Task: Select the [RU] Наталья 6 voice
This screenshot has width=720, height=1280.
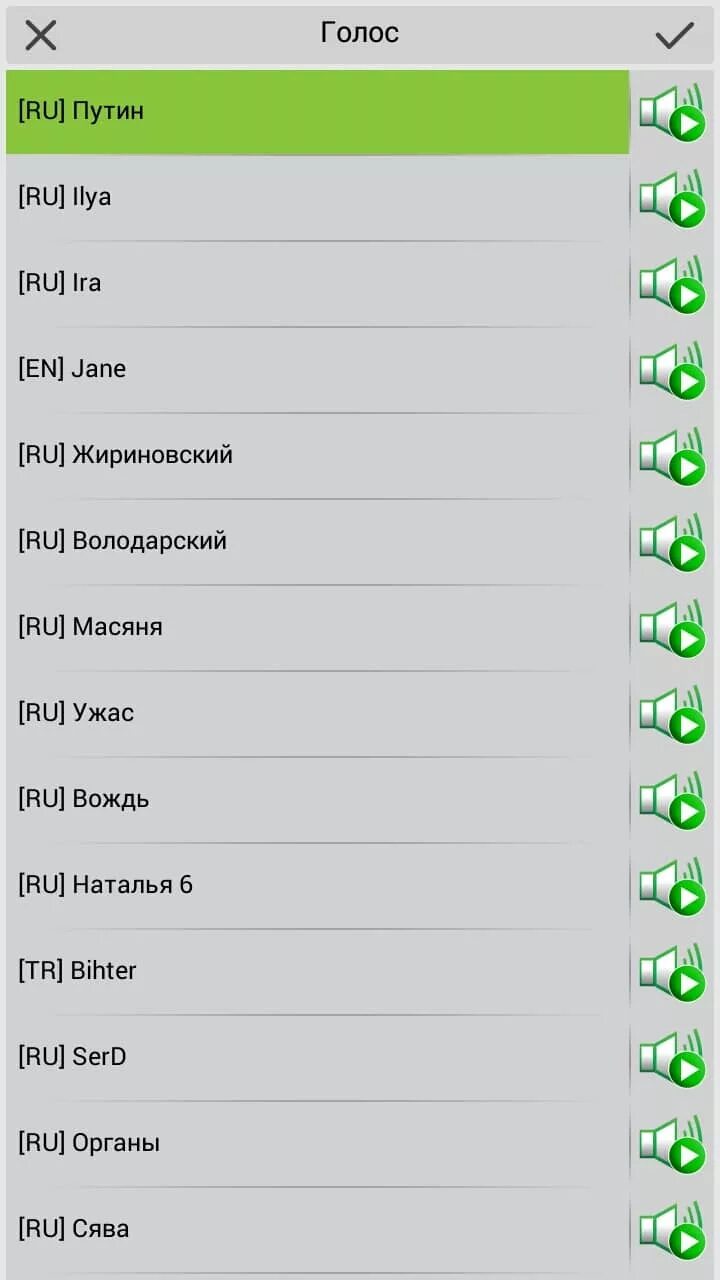Action: [316, 885]
